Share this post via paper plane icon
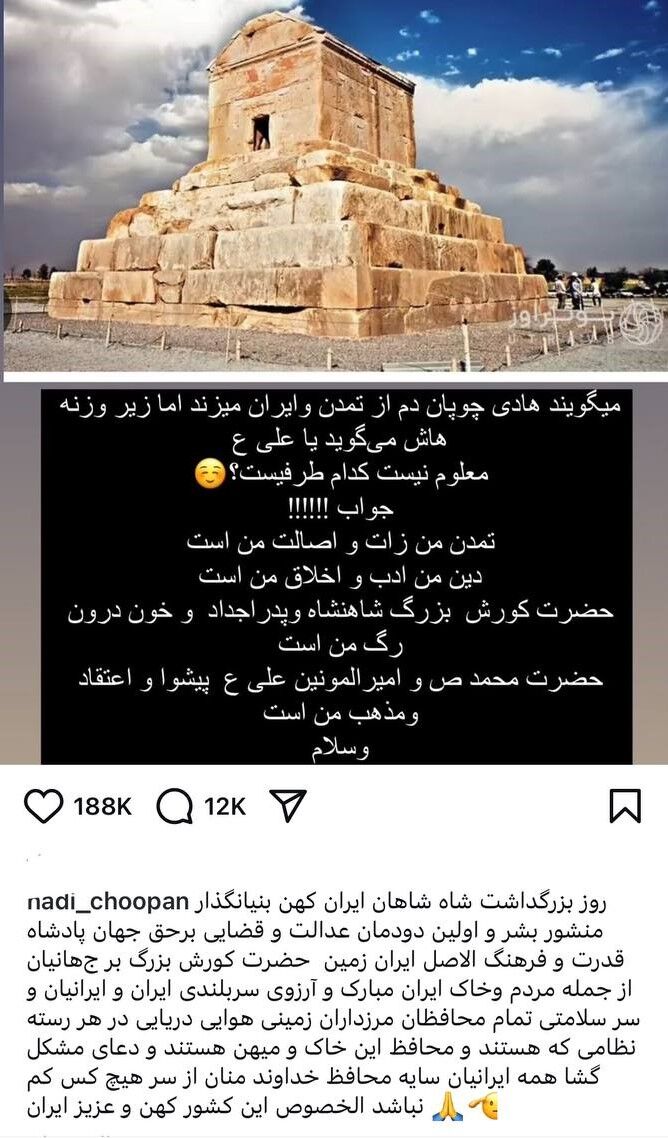Image resolution: width=668 pixels, height=1138 pixels. 287,806
